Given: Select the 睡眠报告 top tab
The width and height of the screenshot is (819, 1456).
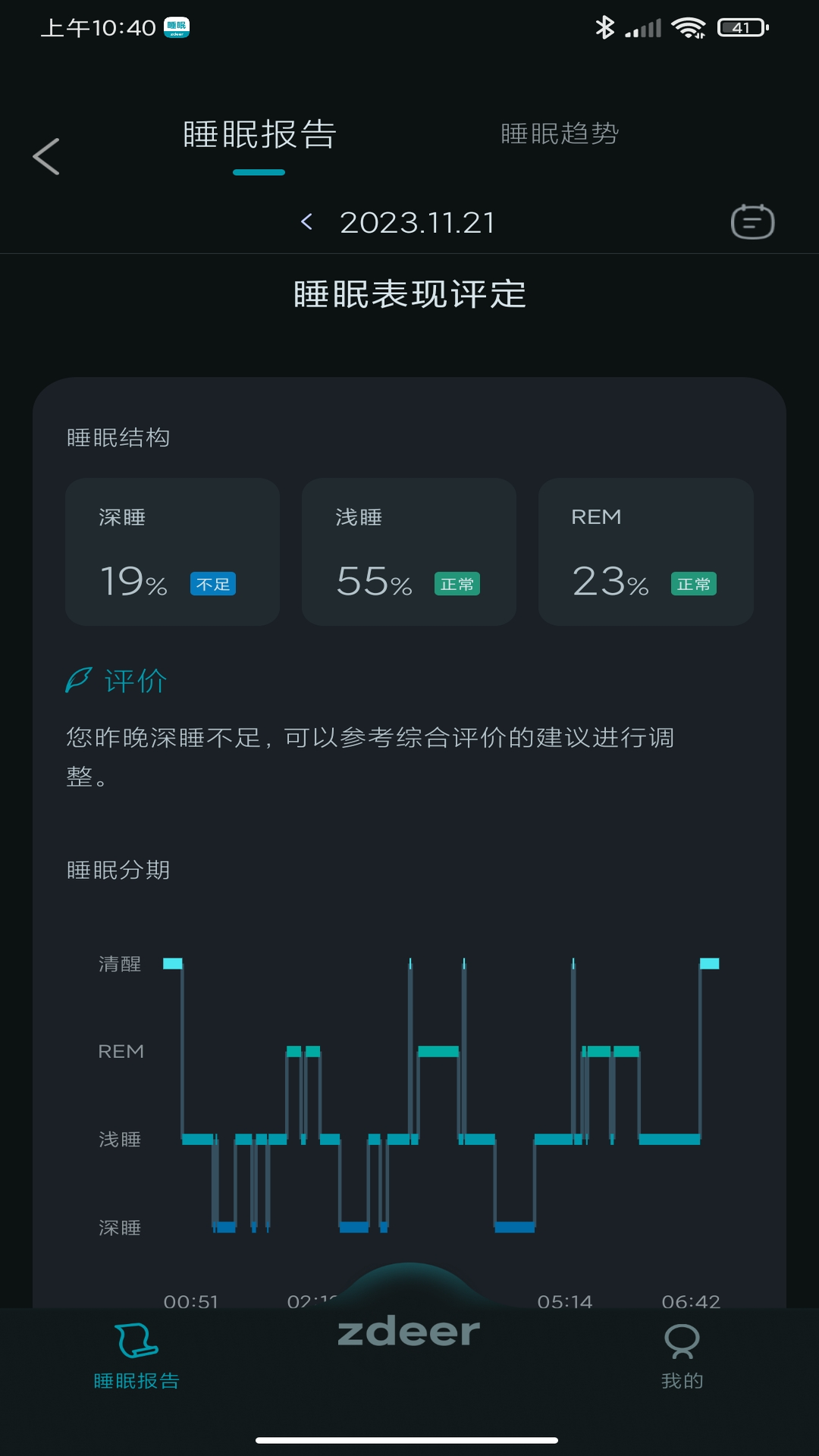Looking at the screenshot, I should pyautogui.click(x=259, y=135).
